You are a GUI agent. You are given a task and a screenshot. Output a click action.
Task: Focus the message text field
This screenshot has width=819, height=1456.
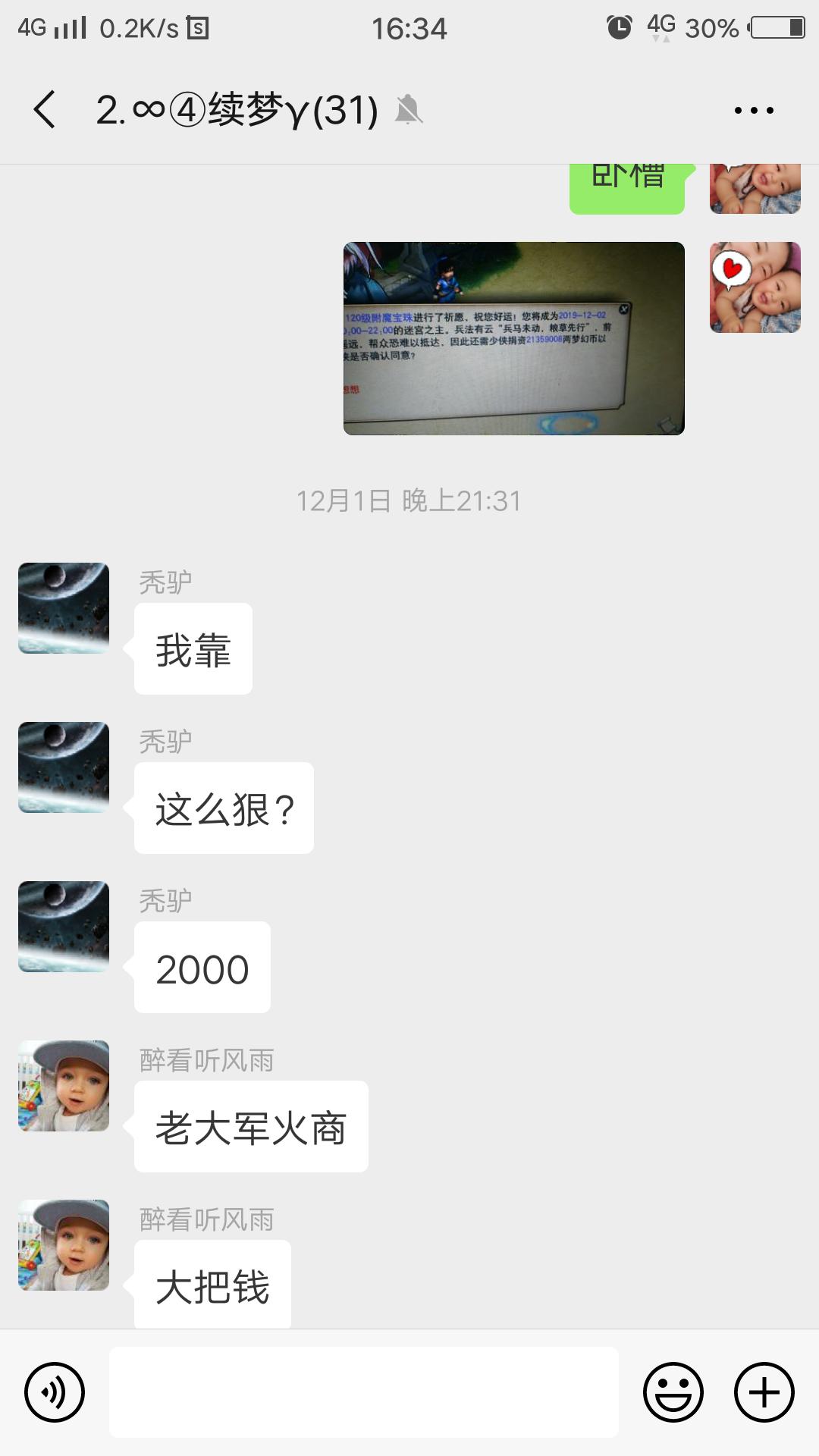(364, 1392)
